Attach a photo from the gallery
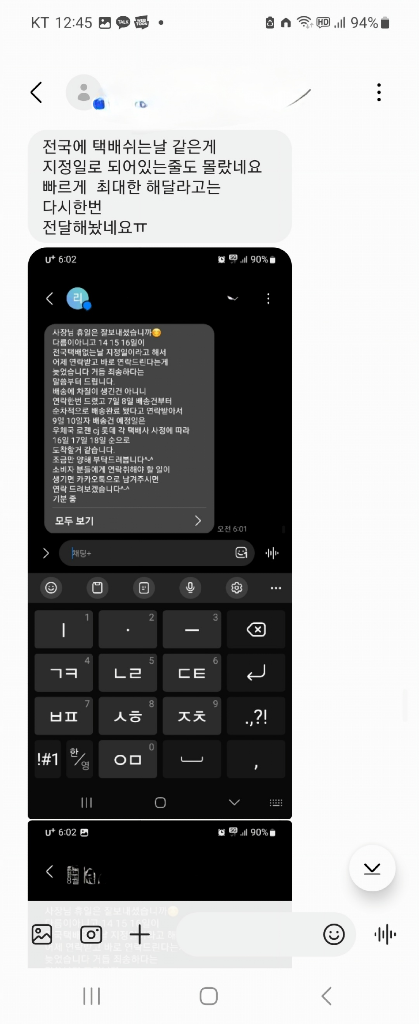Viewport: 419px width, 1024px height. coord(42,935)
